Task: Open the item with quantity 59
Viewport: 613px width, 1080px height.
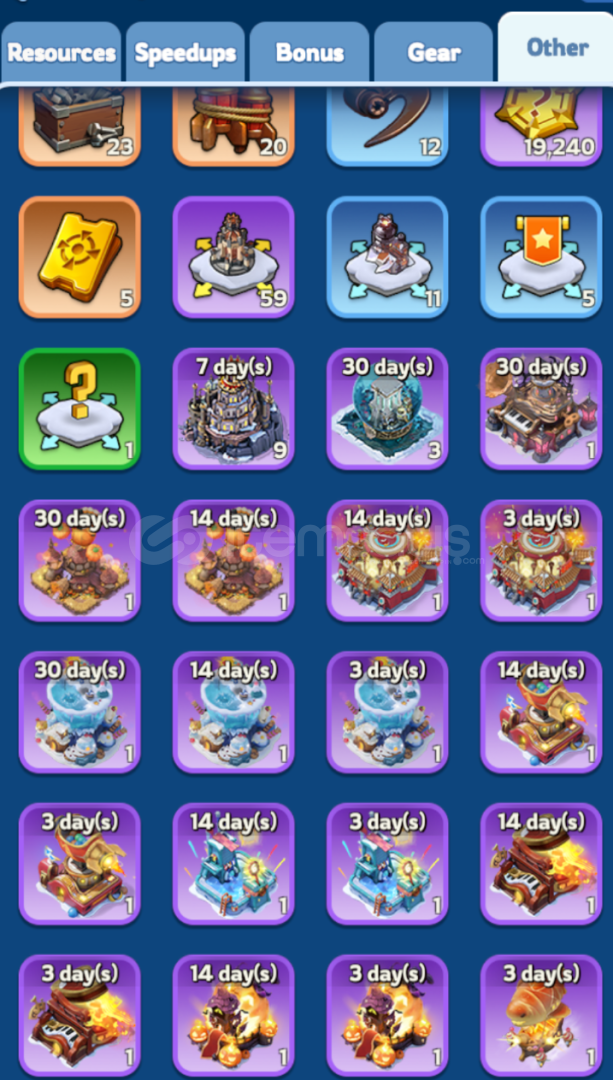Action: pyautogui.click(x=233, y=257)
